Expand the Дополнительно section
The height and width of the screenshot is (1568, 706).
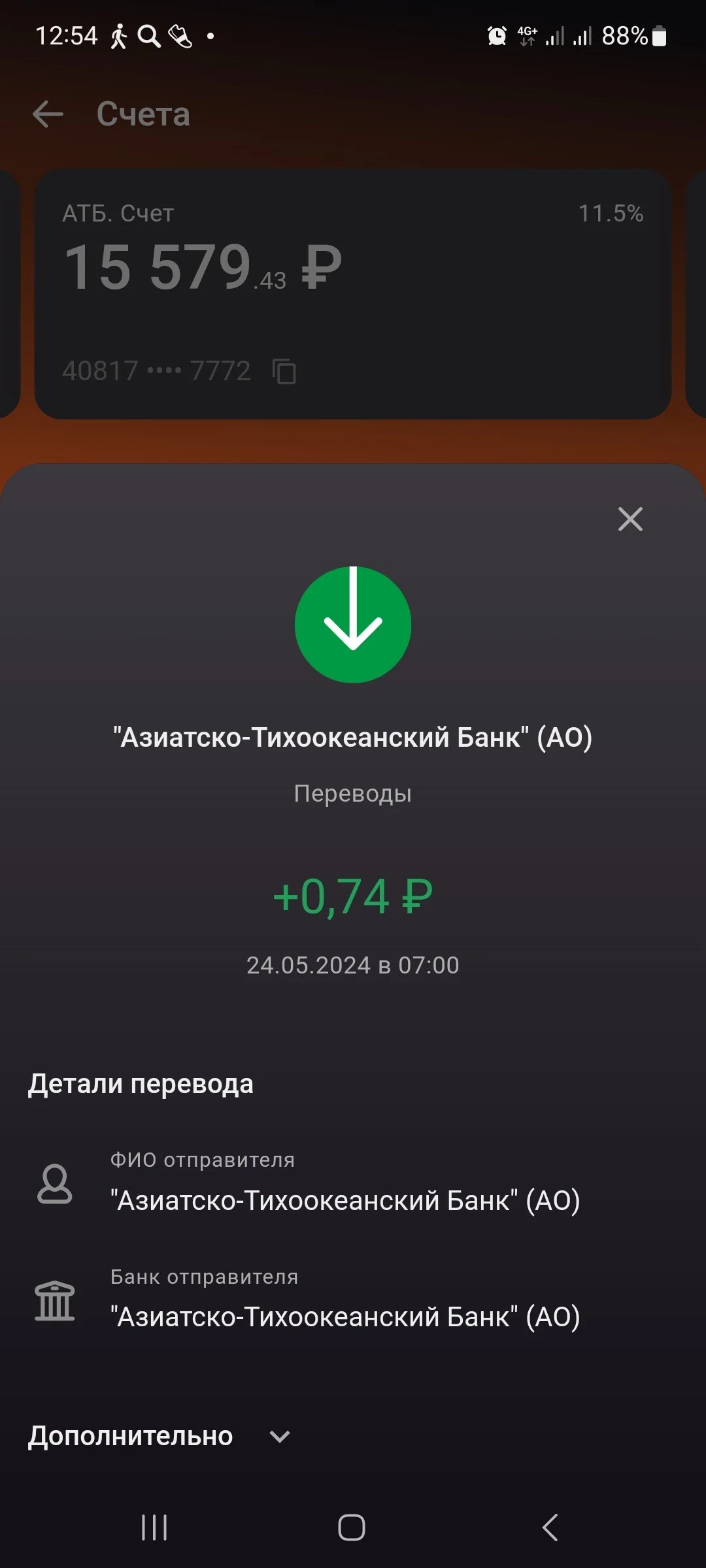(x=159, y=1436)
